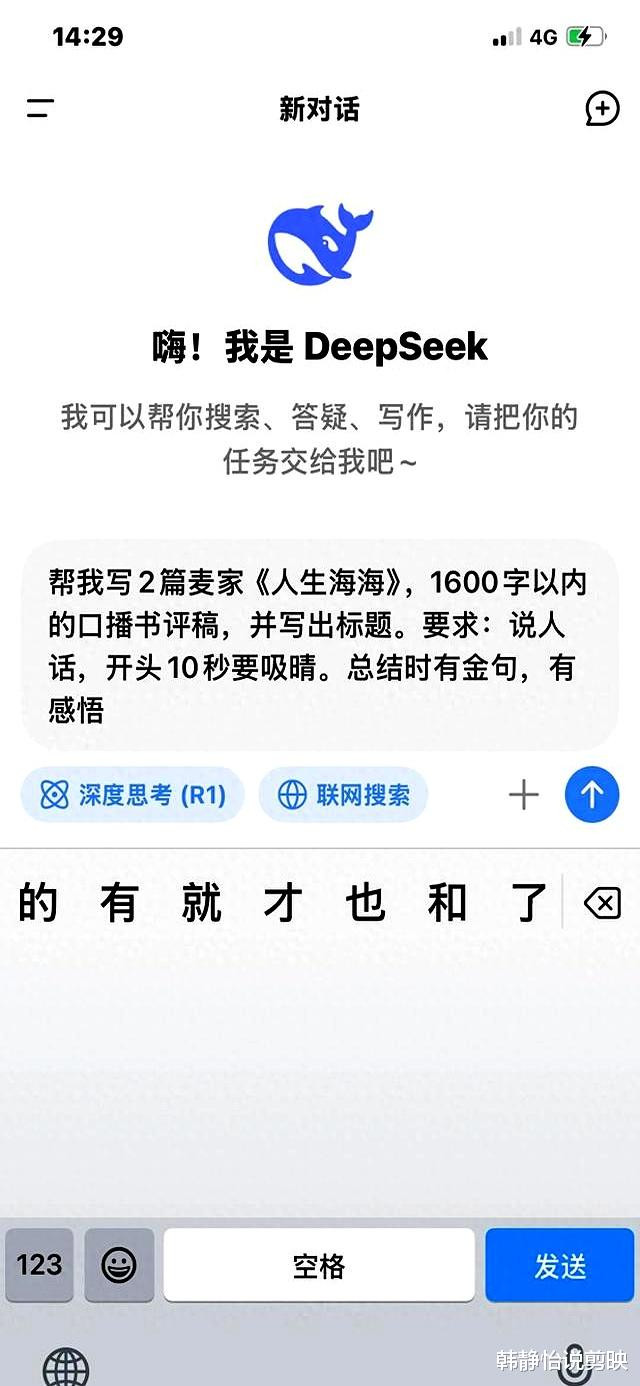Tap the blue 发送 key
Viewport: 640px width, 1386px height.
560,1265
